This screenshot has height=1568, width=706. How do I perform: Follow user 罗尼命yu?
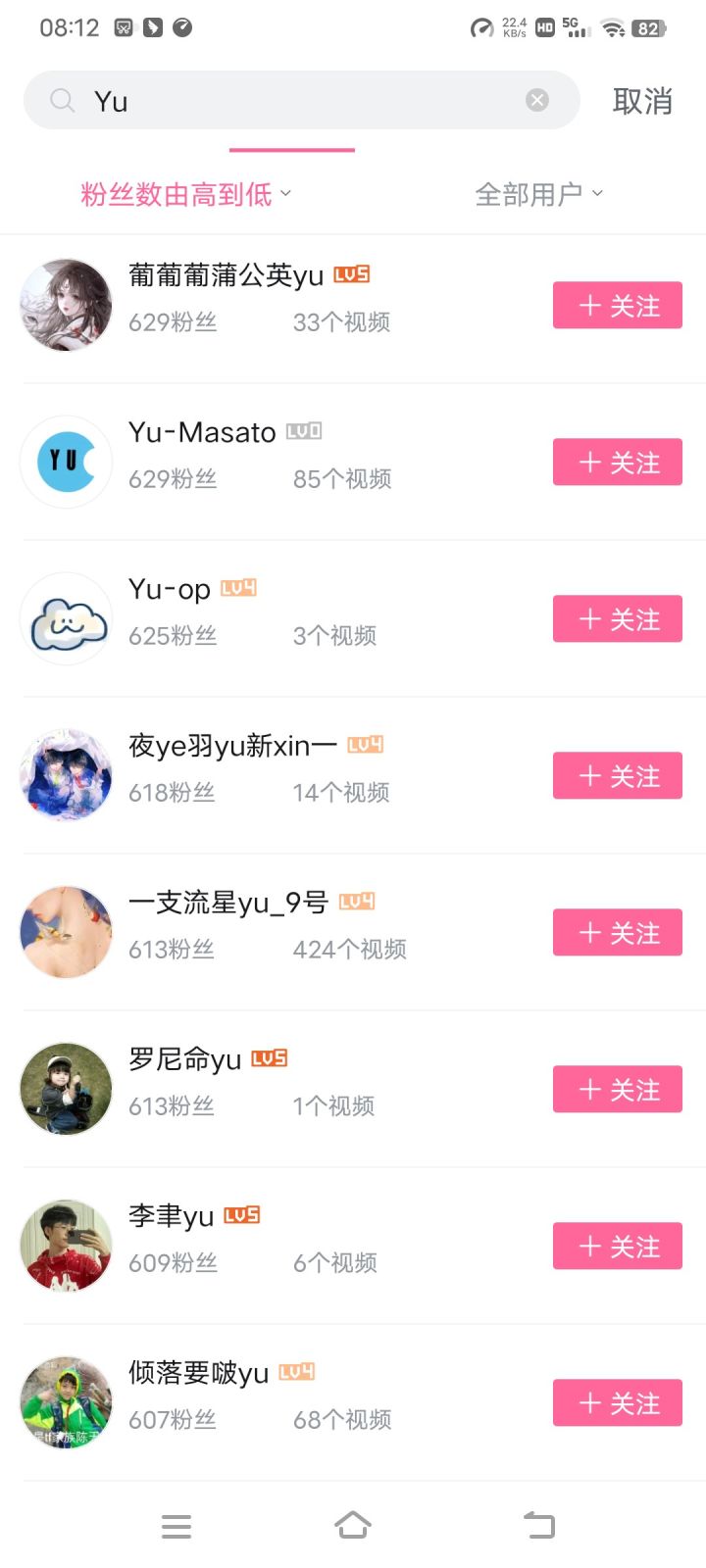(x=617, y=1090)
